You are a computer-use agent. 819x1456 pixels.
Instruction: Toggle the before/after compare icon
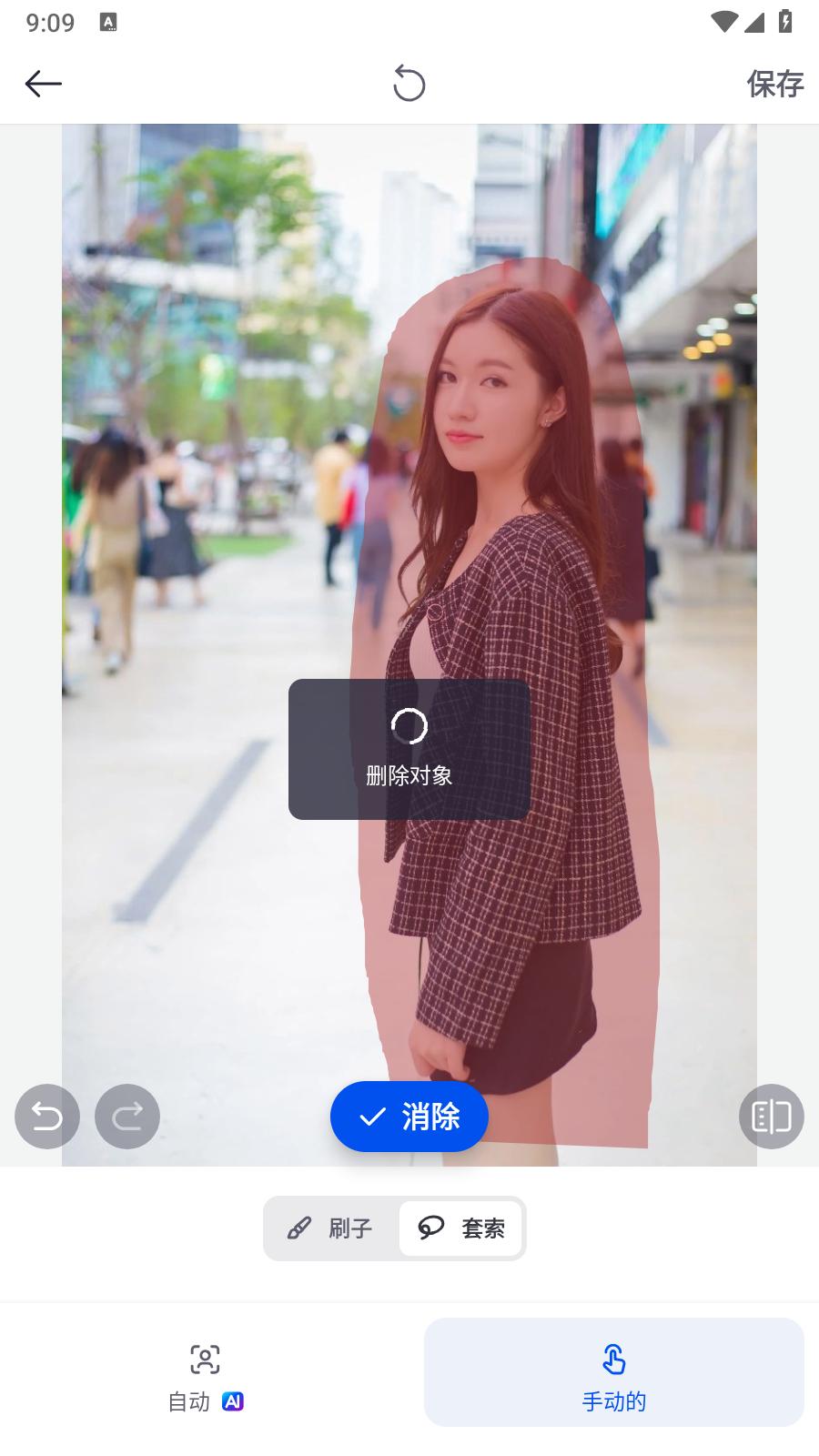772,1116
